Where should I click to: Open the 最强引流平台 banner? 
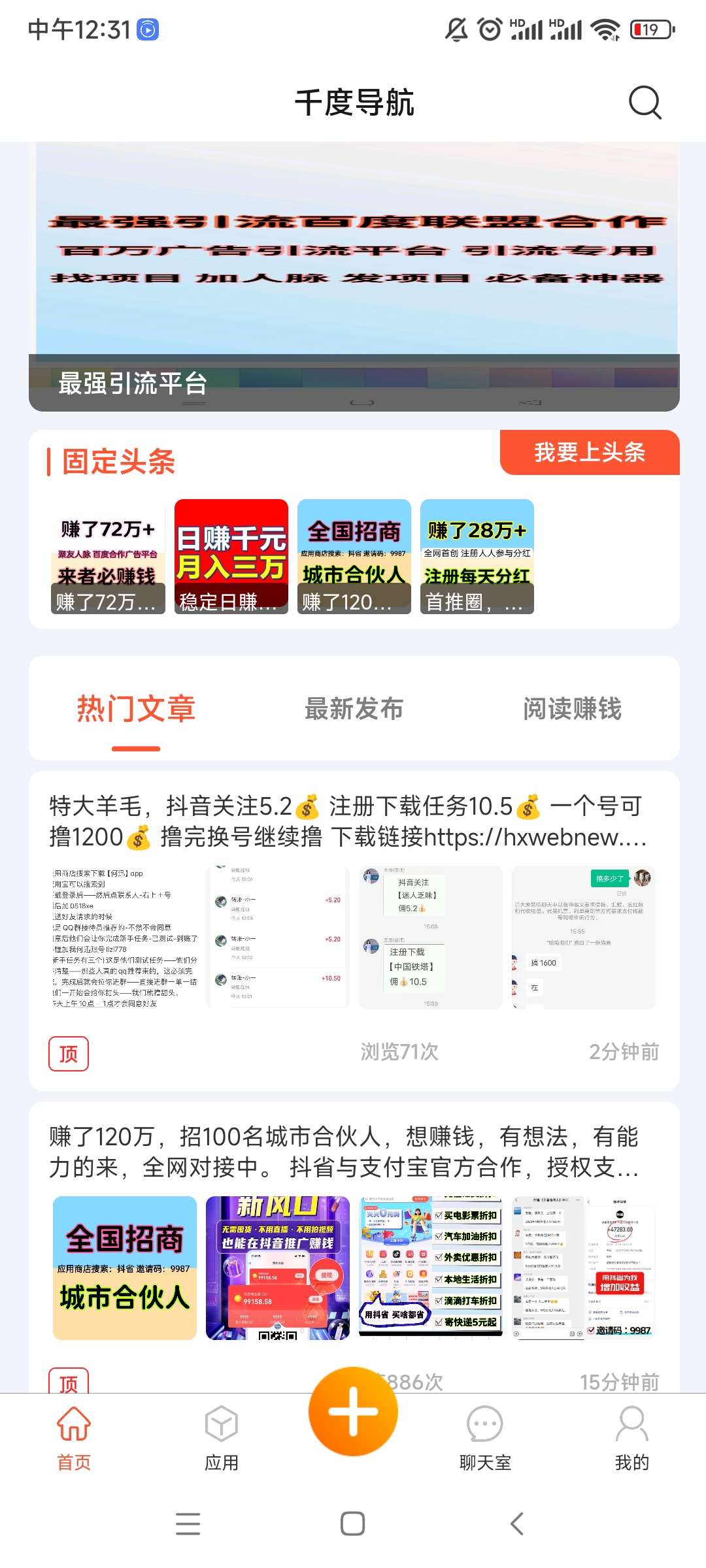click(354, 277)
